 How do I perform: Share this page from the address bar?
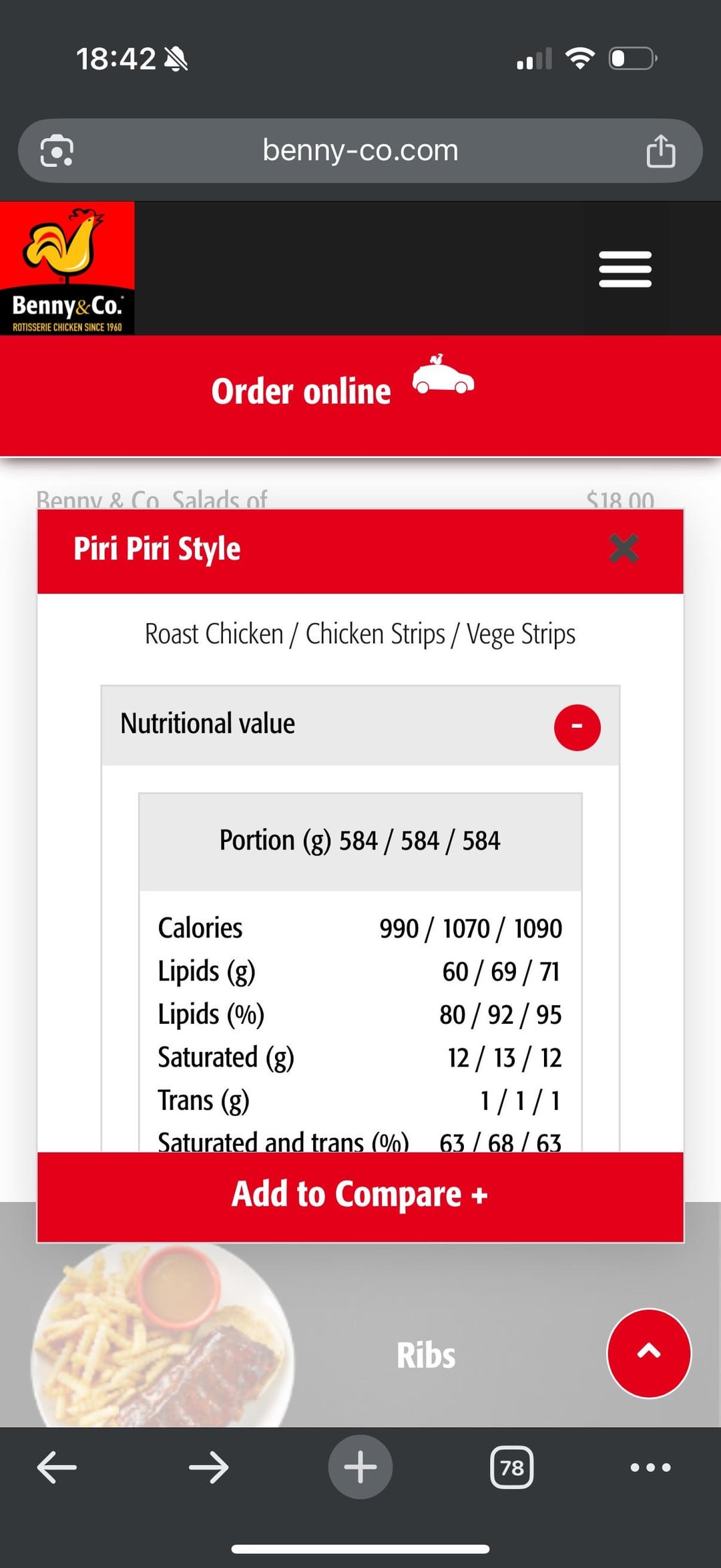click(x=660, y=151)
